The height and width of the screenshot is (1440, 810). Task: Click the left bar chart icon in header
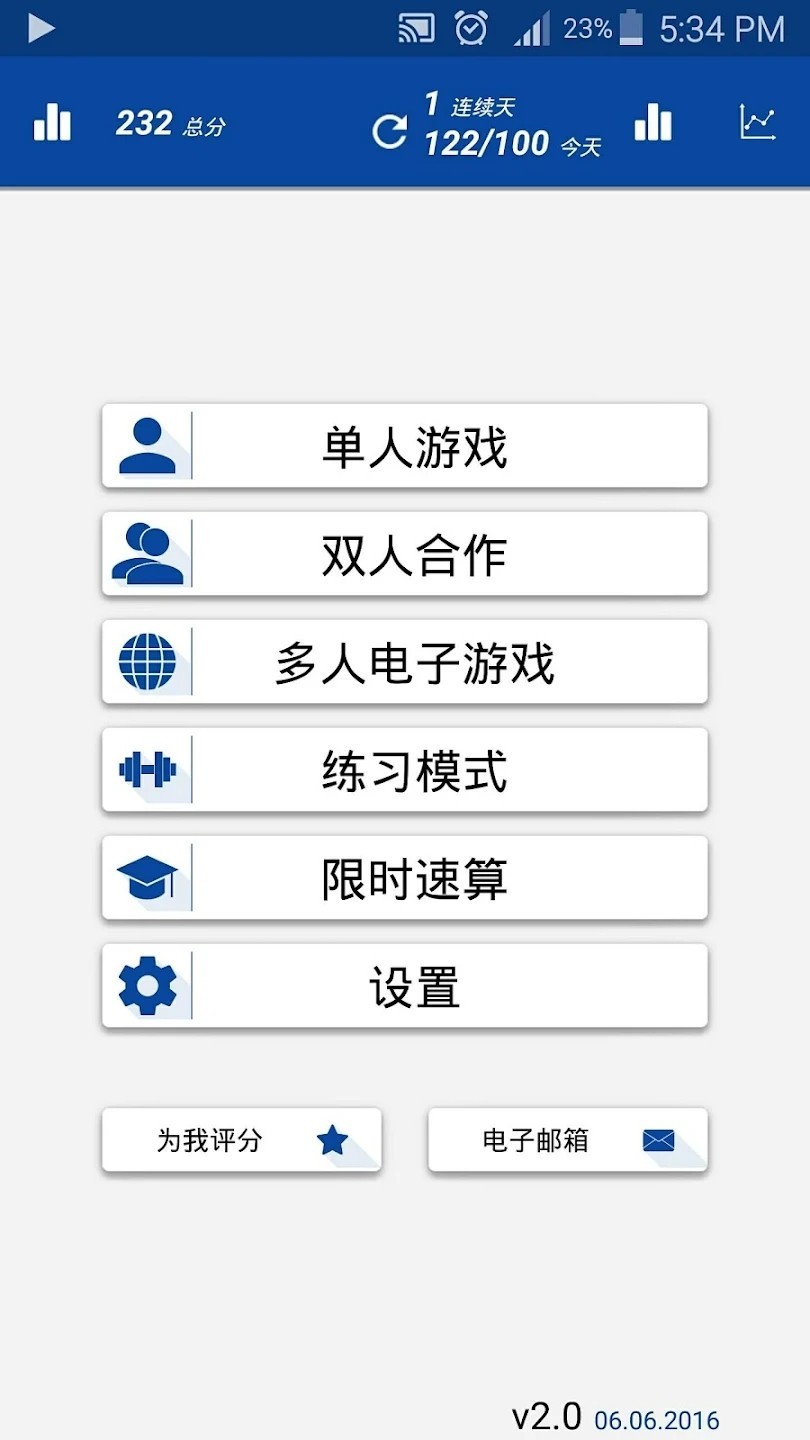[51, 122]
